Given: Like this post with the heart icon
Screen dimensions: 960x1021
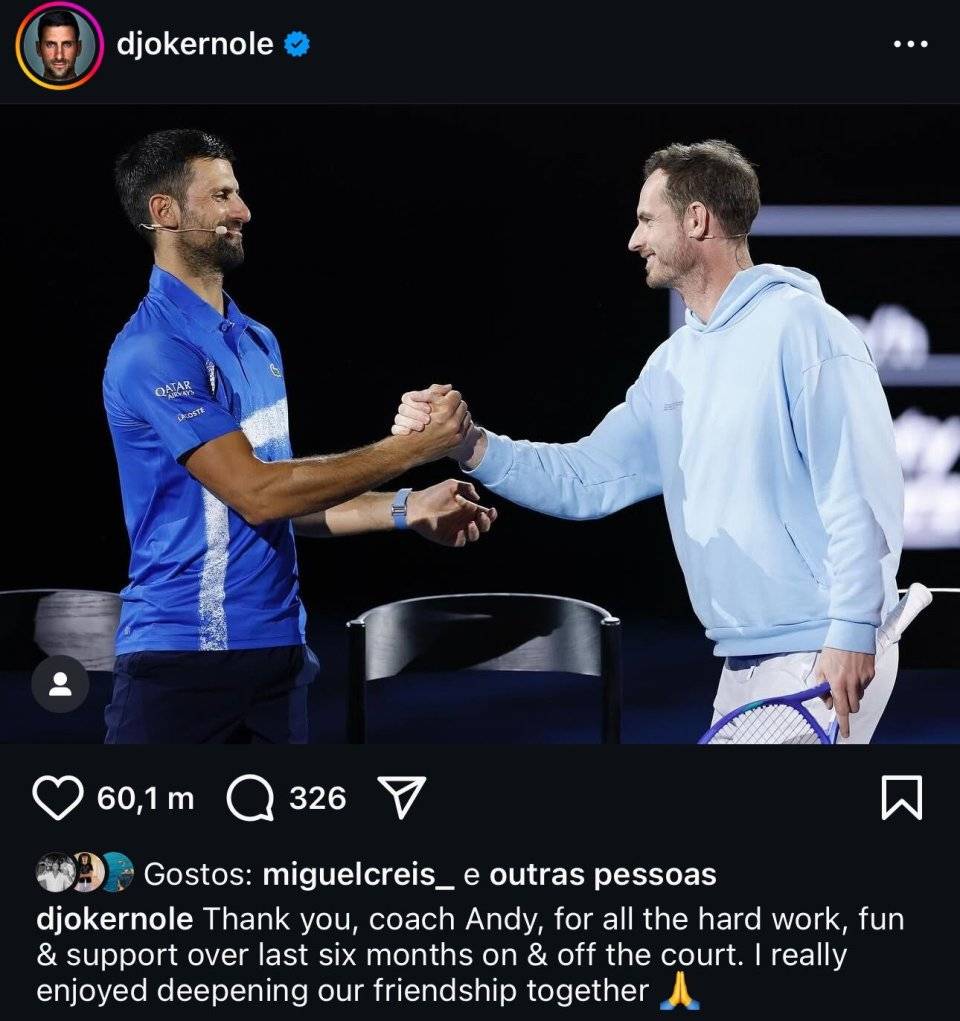Looking at the screenshot, I should click(59, 798).
